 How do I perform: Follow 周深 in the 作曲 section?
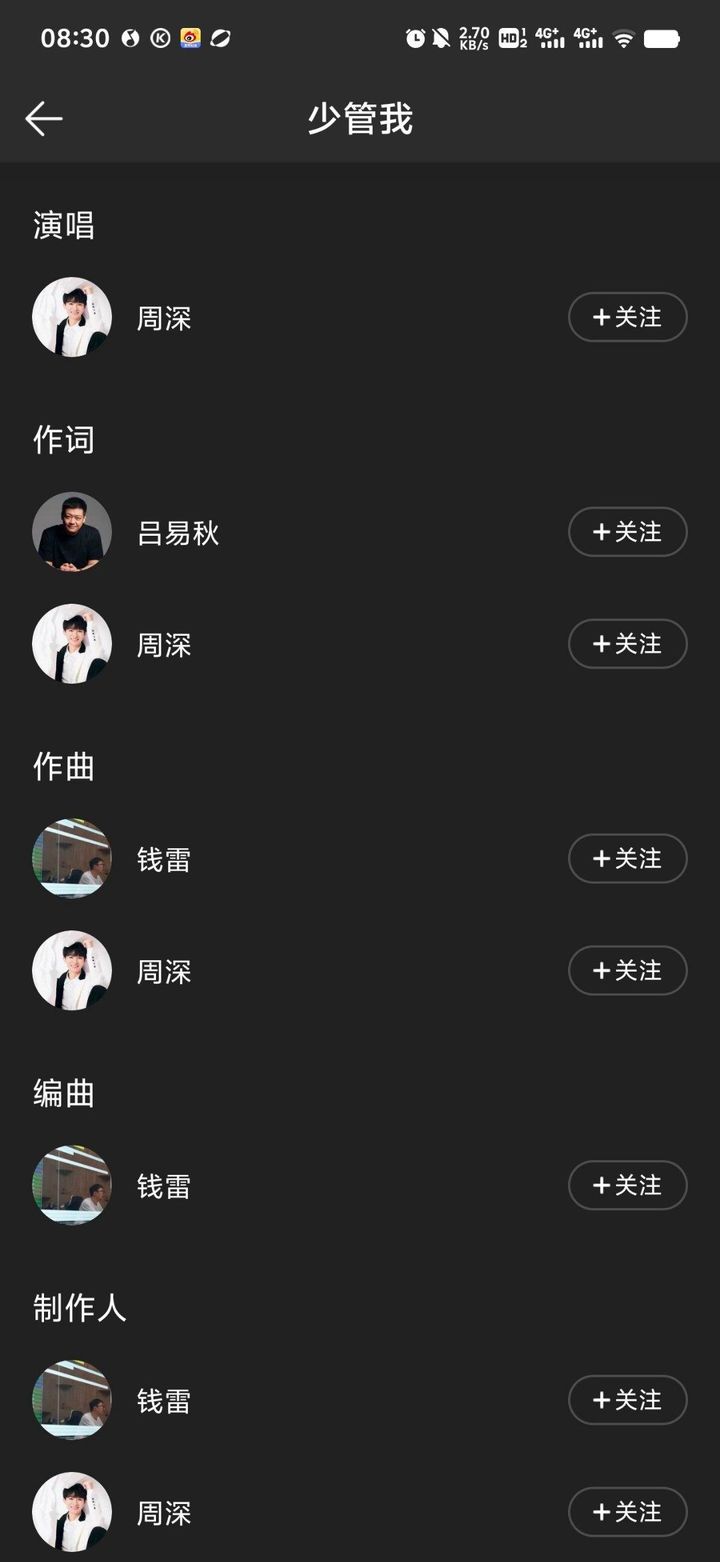click(x=627, y=971)
